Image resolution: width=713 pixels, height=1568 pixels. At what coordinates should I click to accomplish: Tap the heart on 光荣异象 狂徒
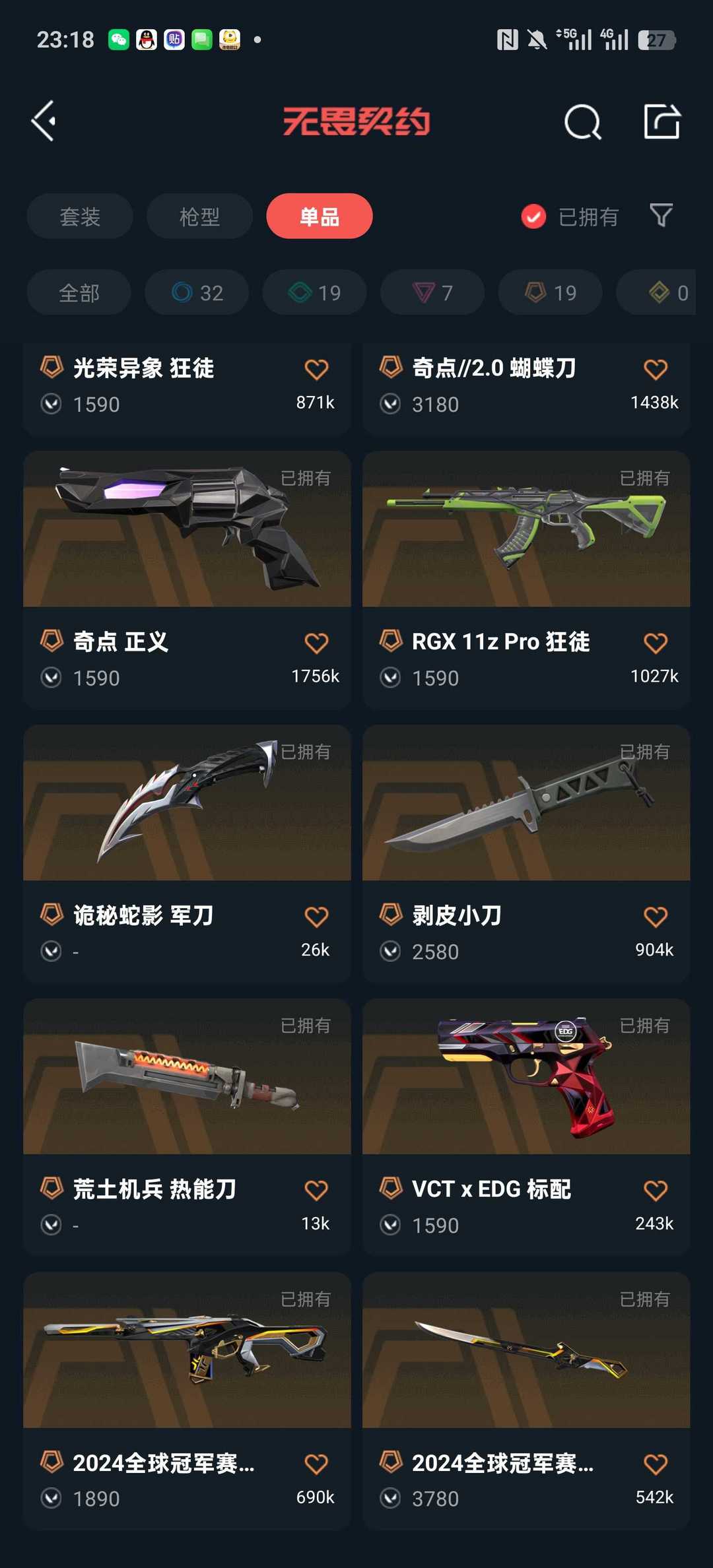pyautogui.click(x=316, y=370)
